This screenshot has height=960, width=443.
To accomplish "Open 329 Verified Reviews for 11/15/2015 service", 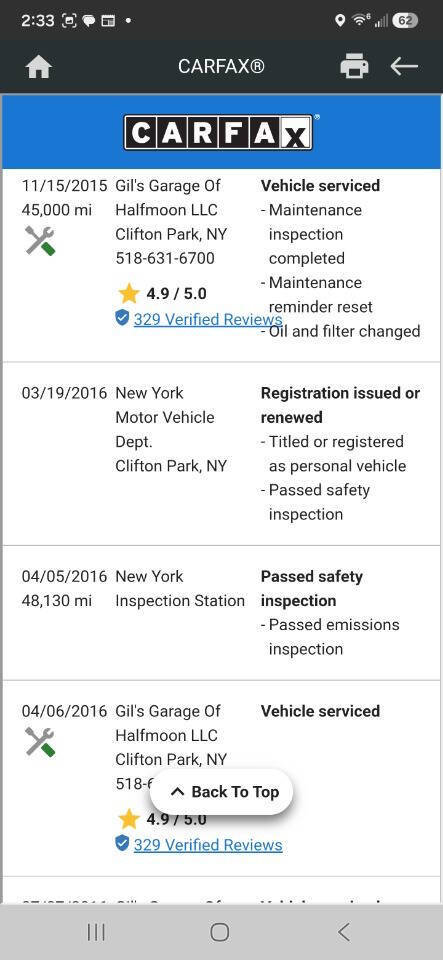I will (208, 319).
